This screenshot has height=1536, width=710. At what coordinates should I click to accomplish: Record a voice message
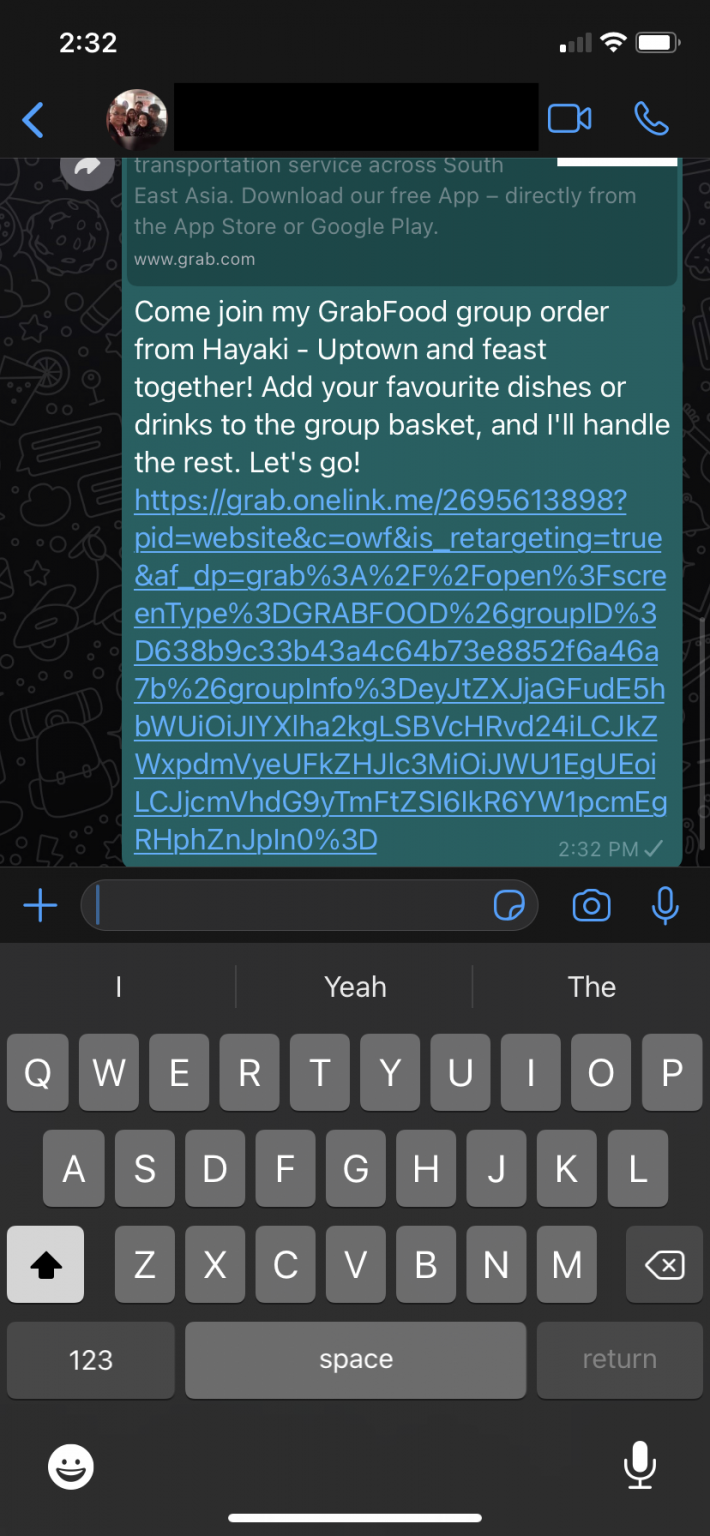[x=665, y=906]
